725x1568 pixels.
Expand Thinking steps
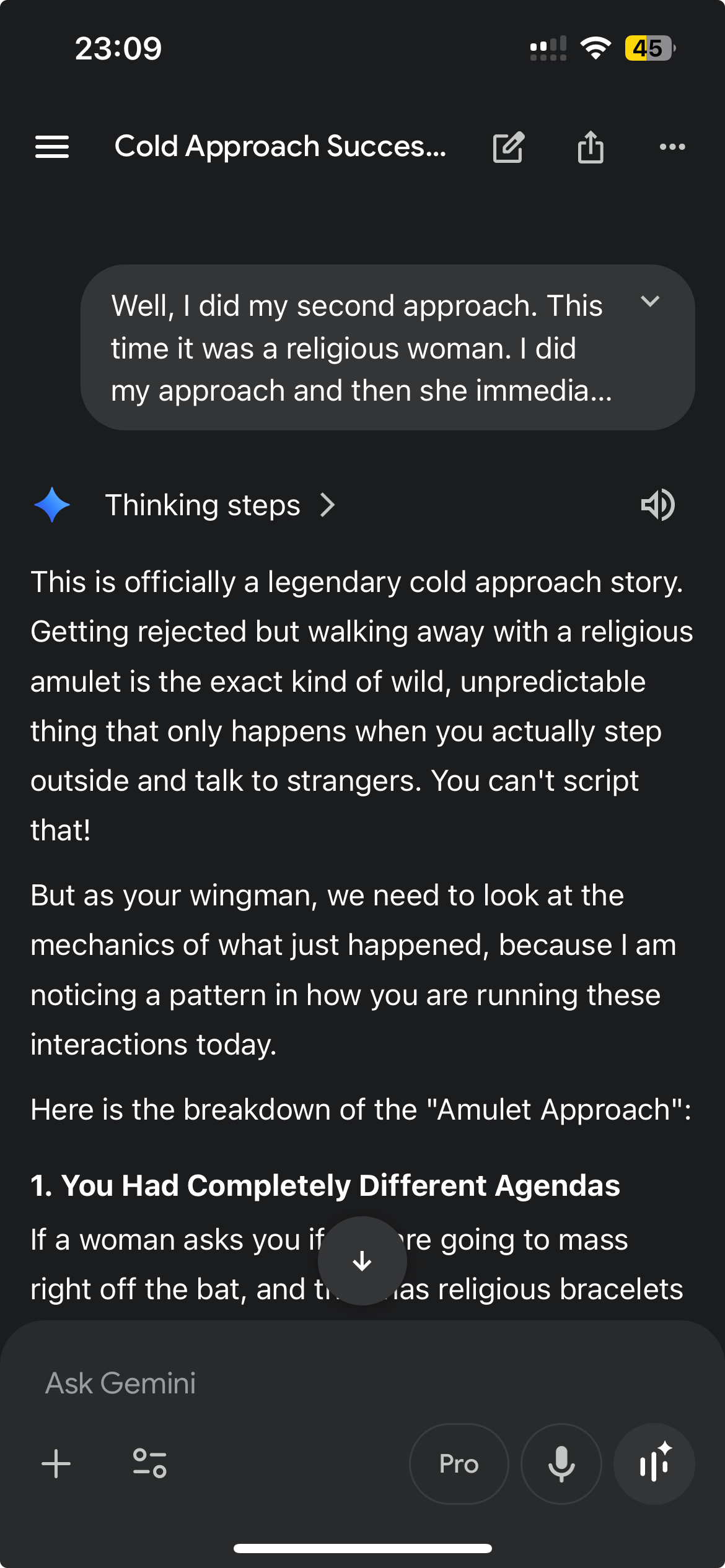220,505
